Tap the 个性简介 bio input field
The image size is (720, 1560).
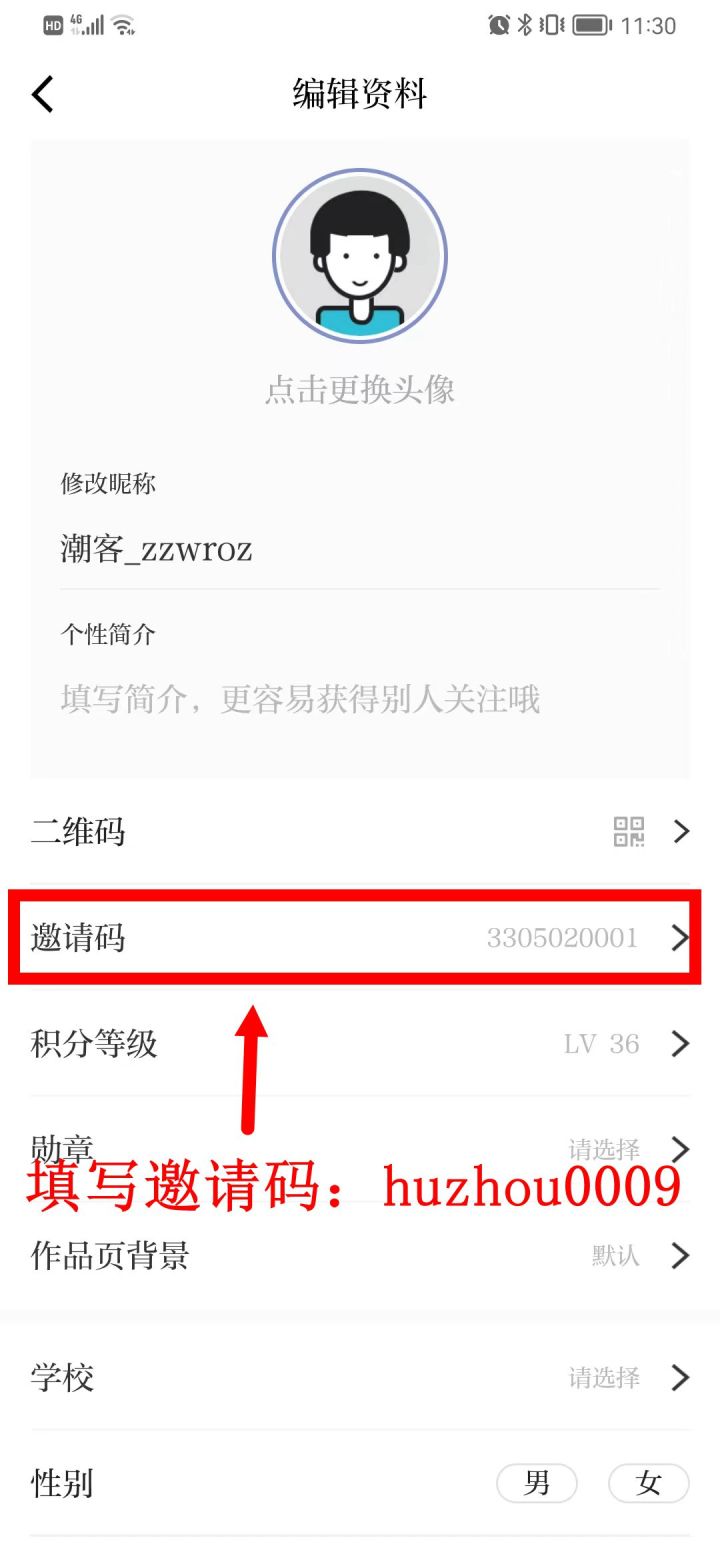tap(359, 699)
